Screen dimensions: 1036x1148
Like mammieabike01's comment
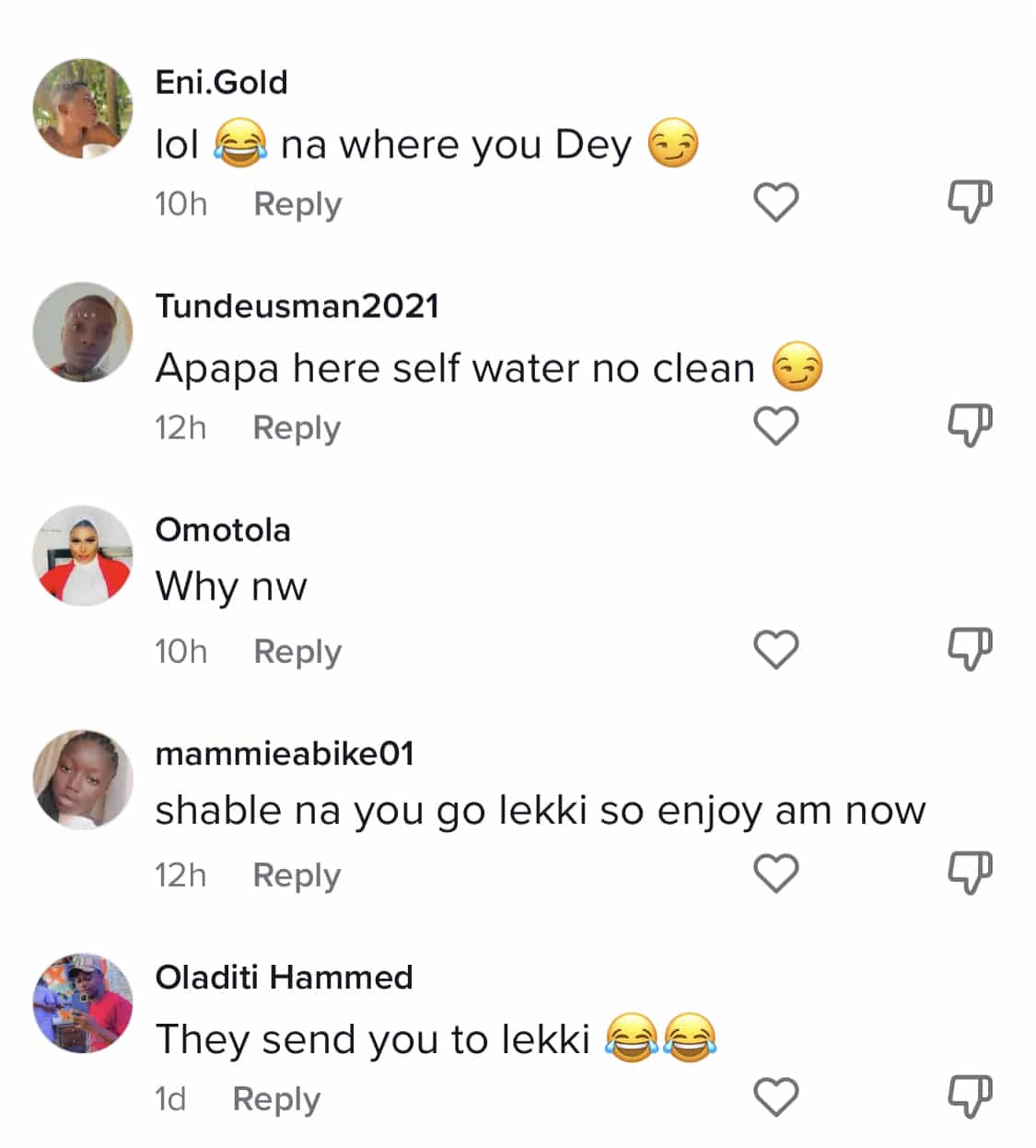(775, 874)
